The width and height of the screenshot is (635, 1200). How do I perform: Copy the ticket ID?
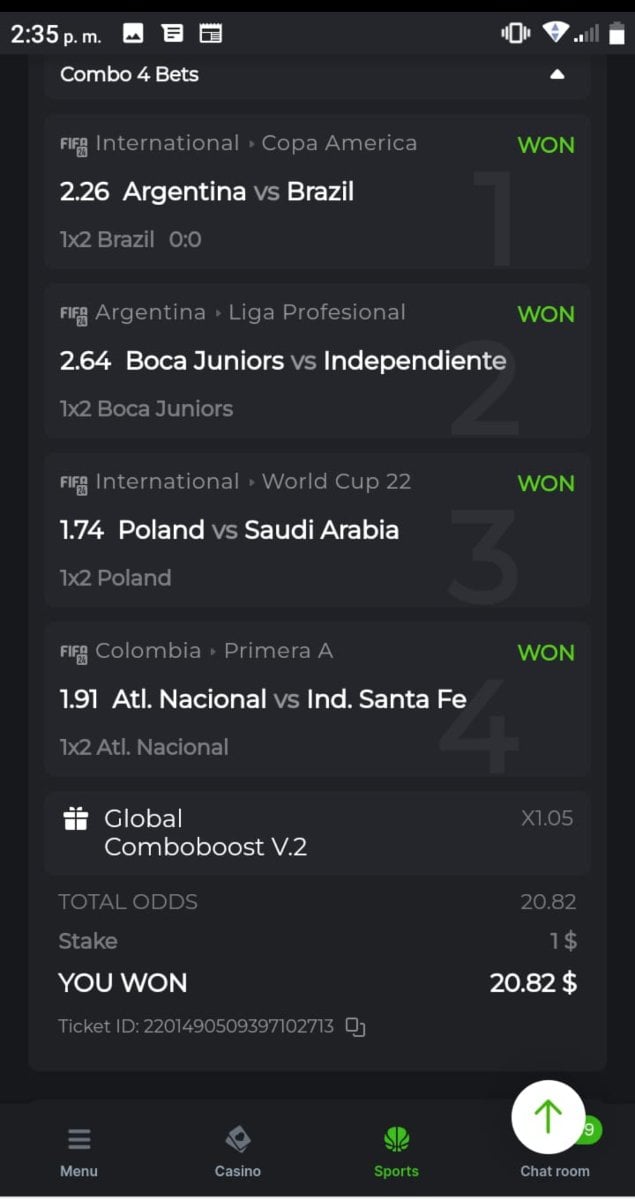coord(355,1026)
